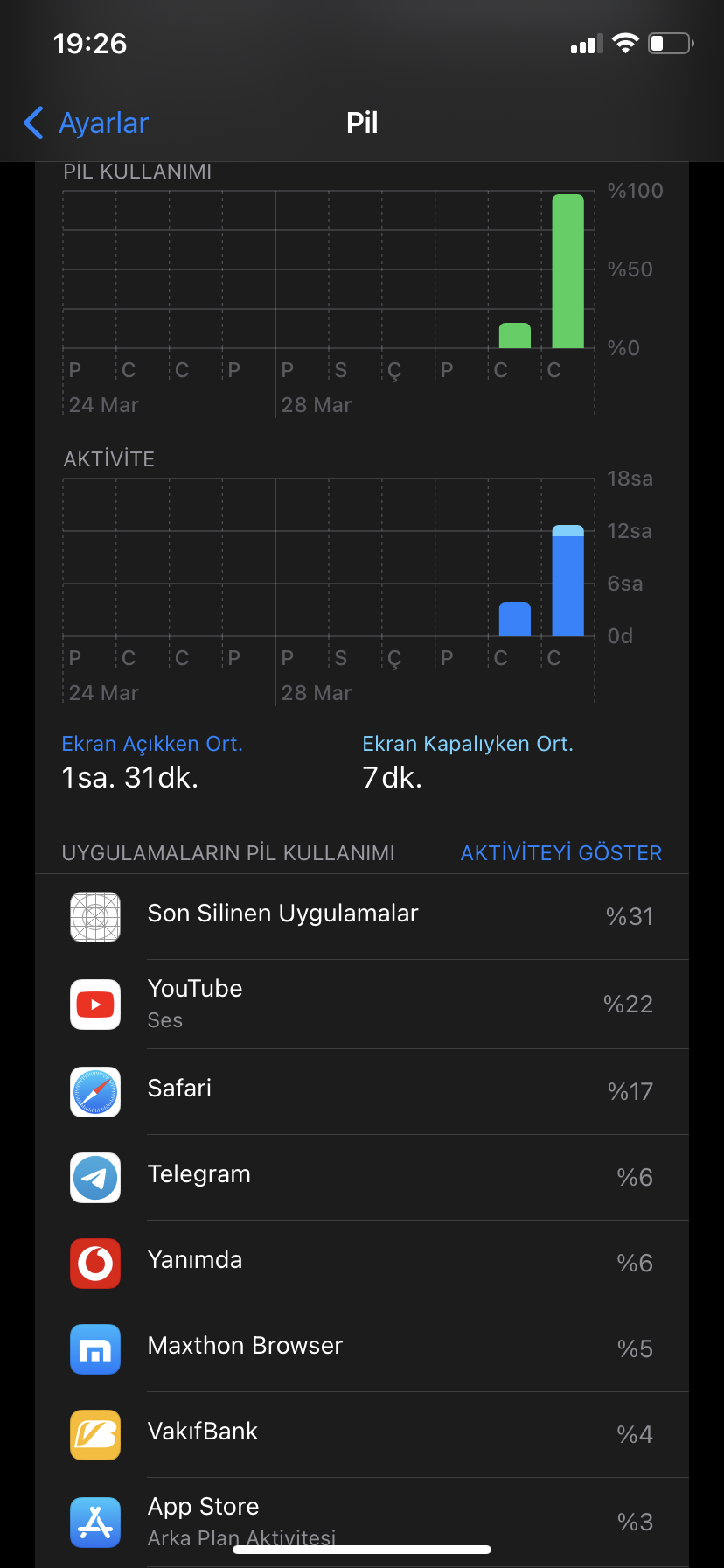The image size is (724, 1568).
Task: Select the VakıfBank row
Action: click(362, 1435)
